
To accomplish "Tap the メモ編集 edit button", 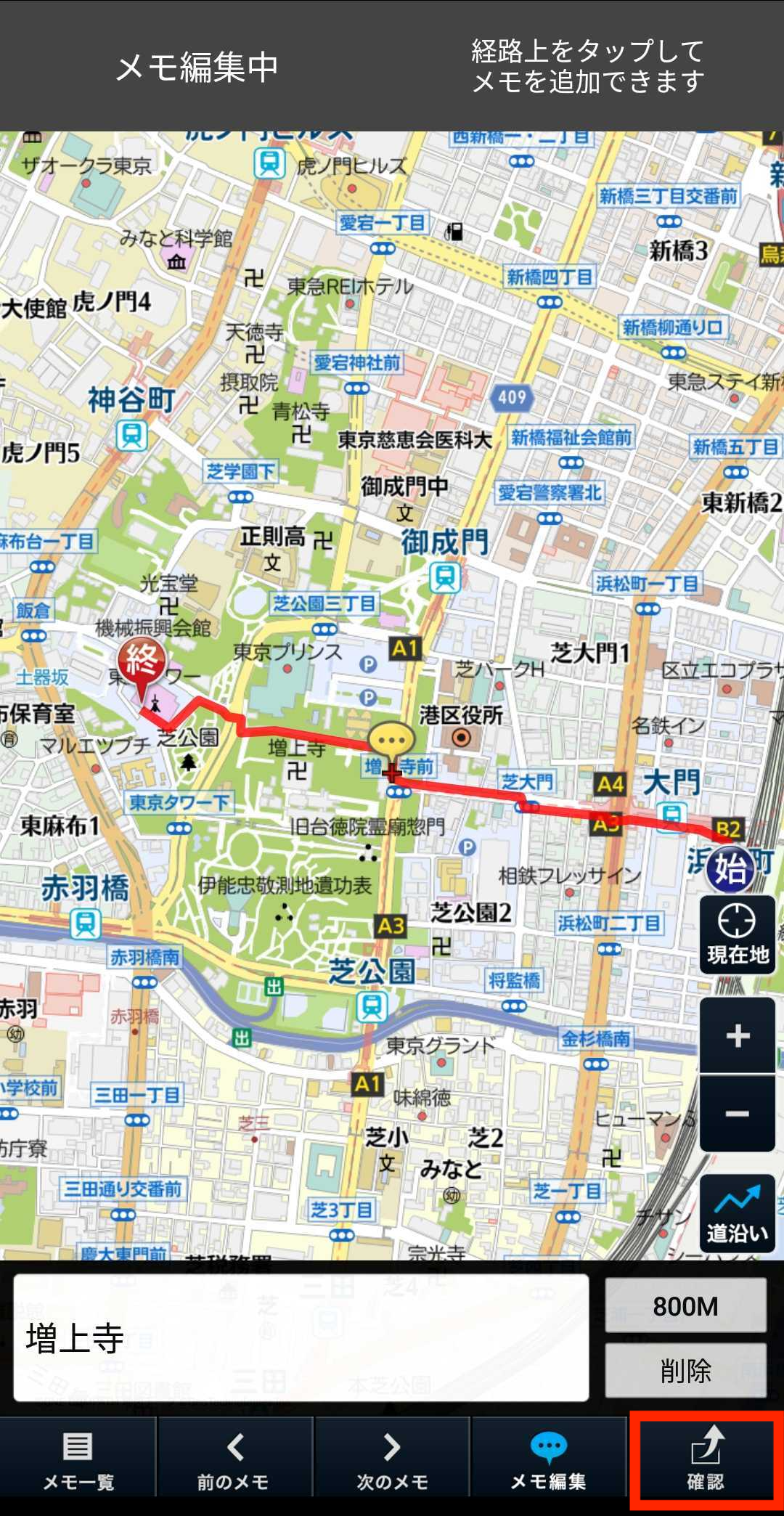I will tap(548, 1461).
